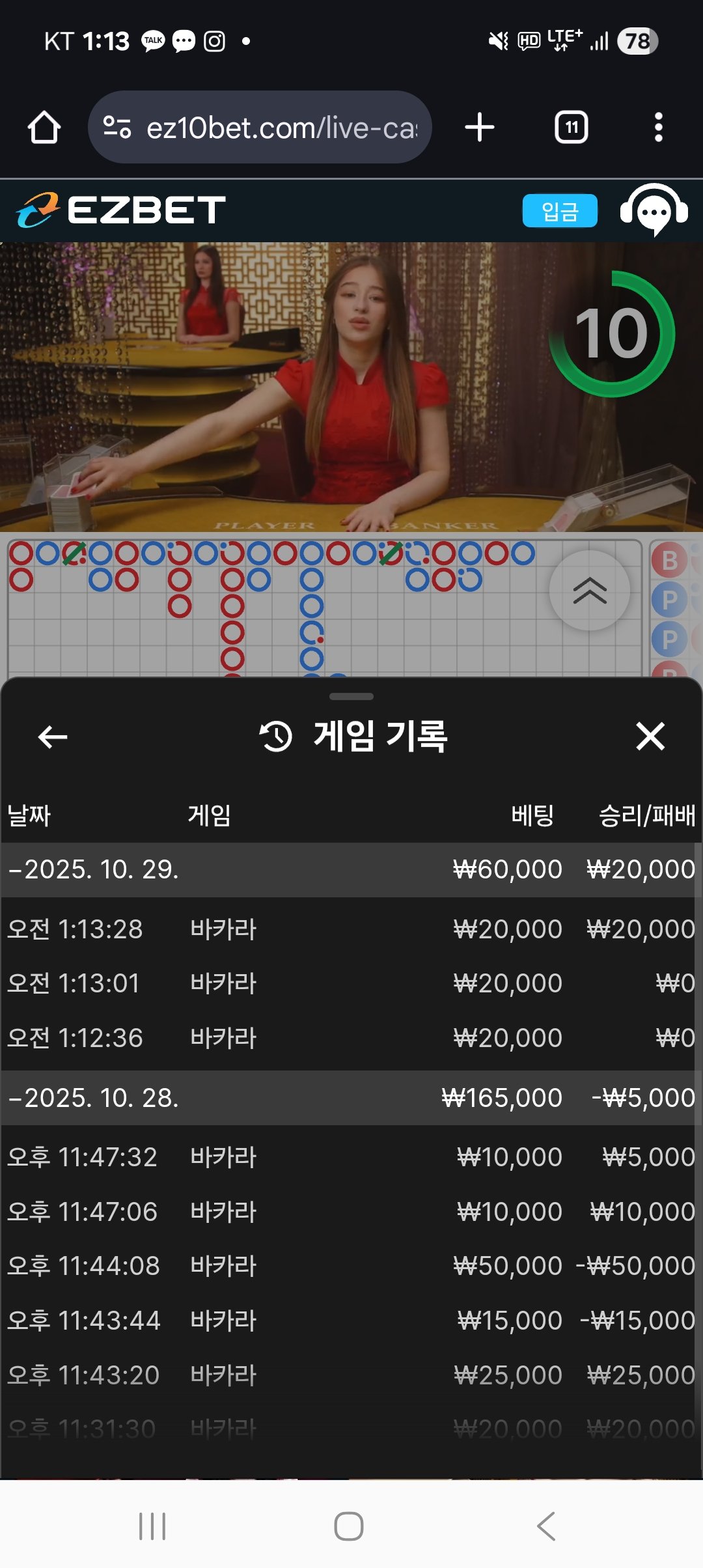Screen dimensions: 703x1568
Task: Open the browser overflow menu
Action: point(658,127)
